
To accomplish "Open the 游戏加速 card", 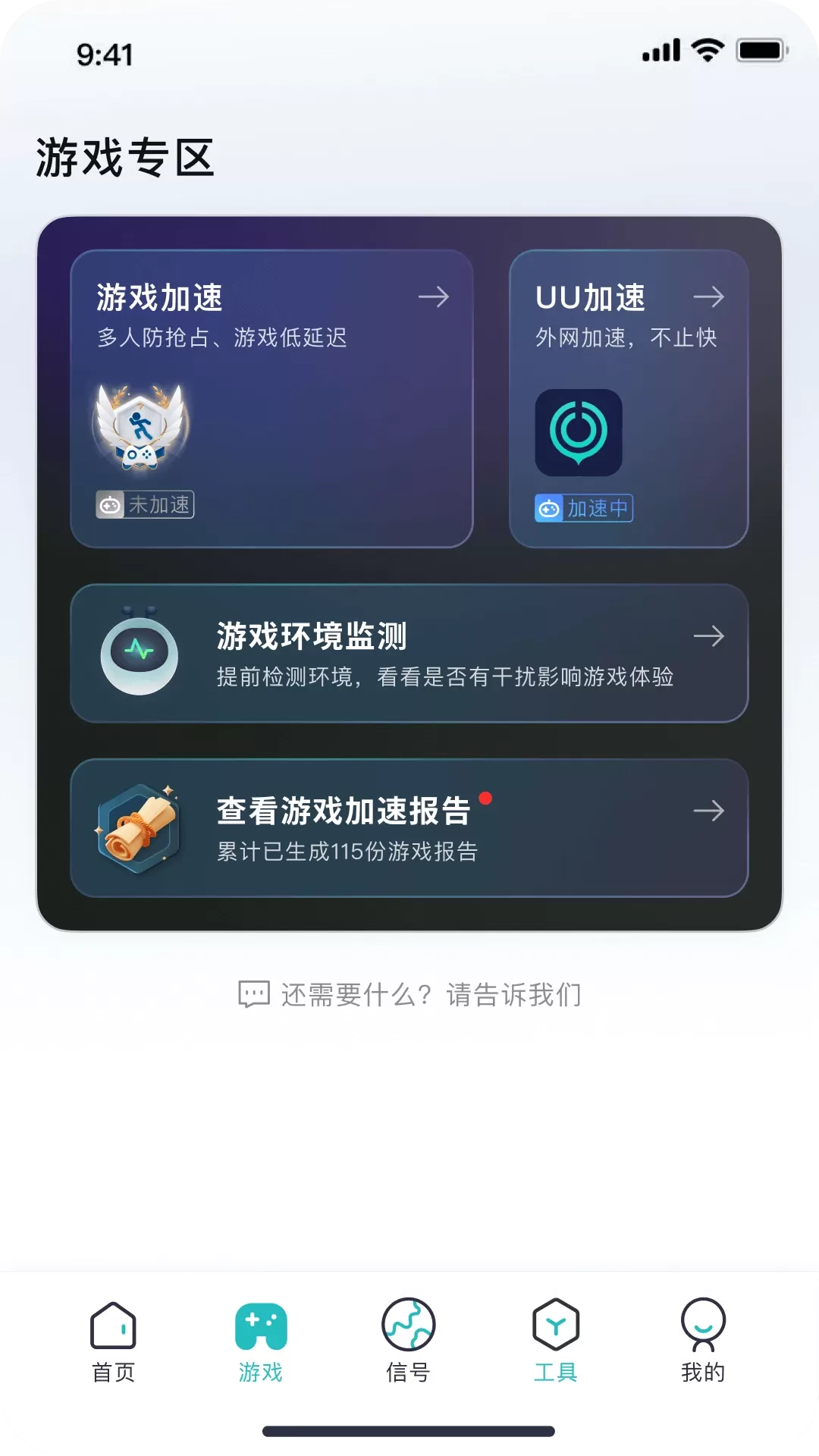I will coord(271,399).
